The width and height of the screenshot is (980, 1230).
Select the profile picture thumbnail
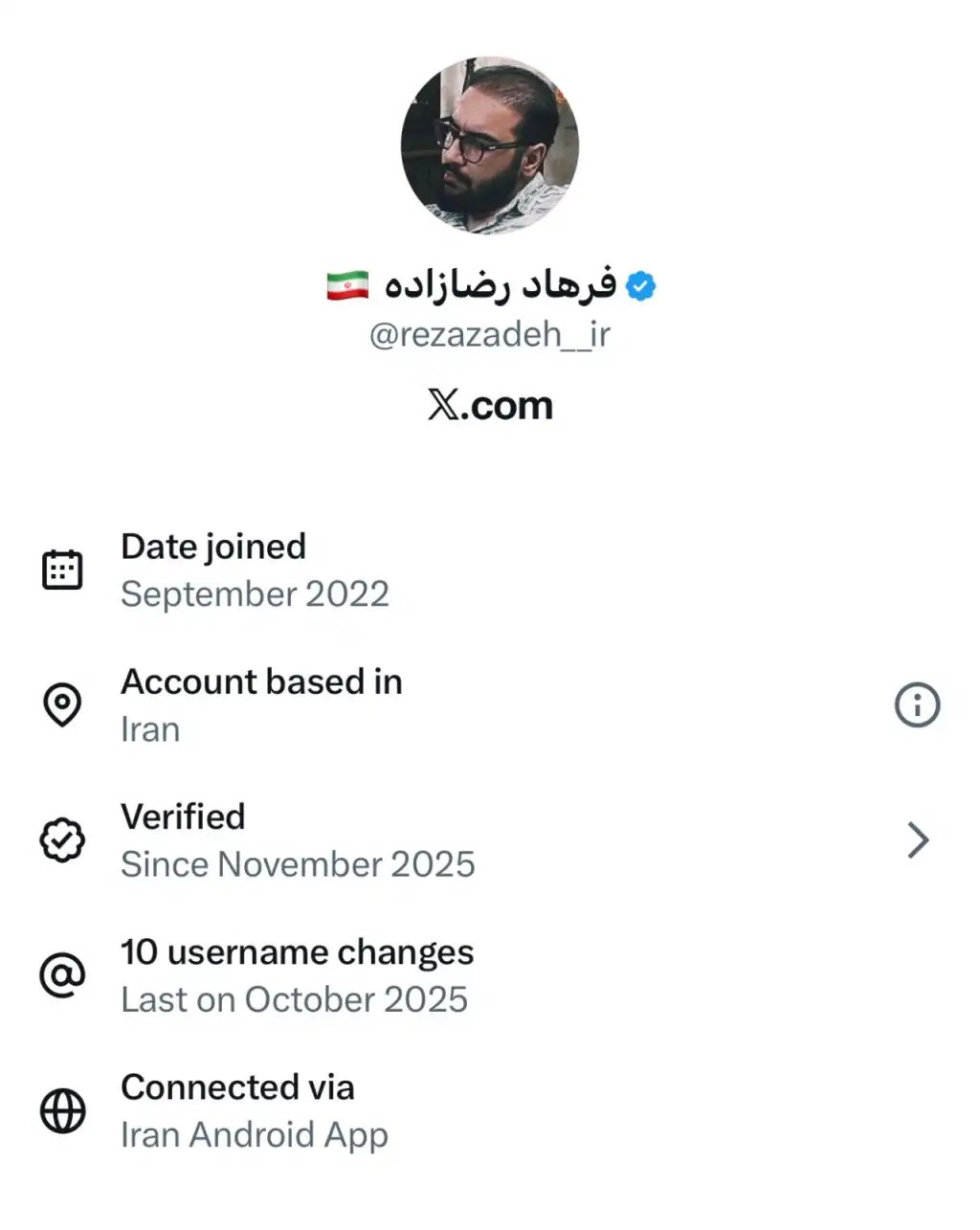click(490, 144)
